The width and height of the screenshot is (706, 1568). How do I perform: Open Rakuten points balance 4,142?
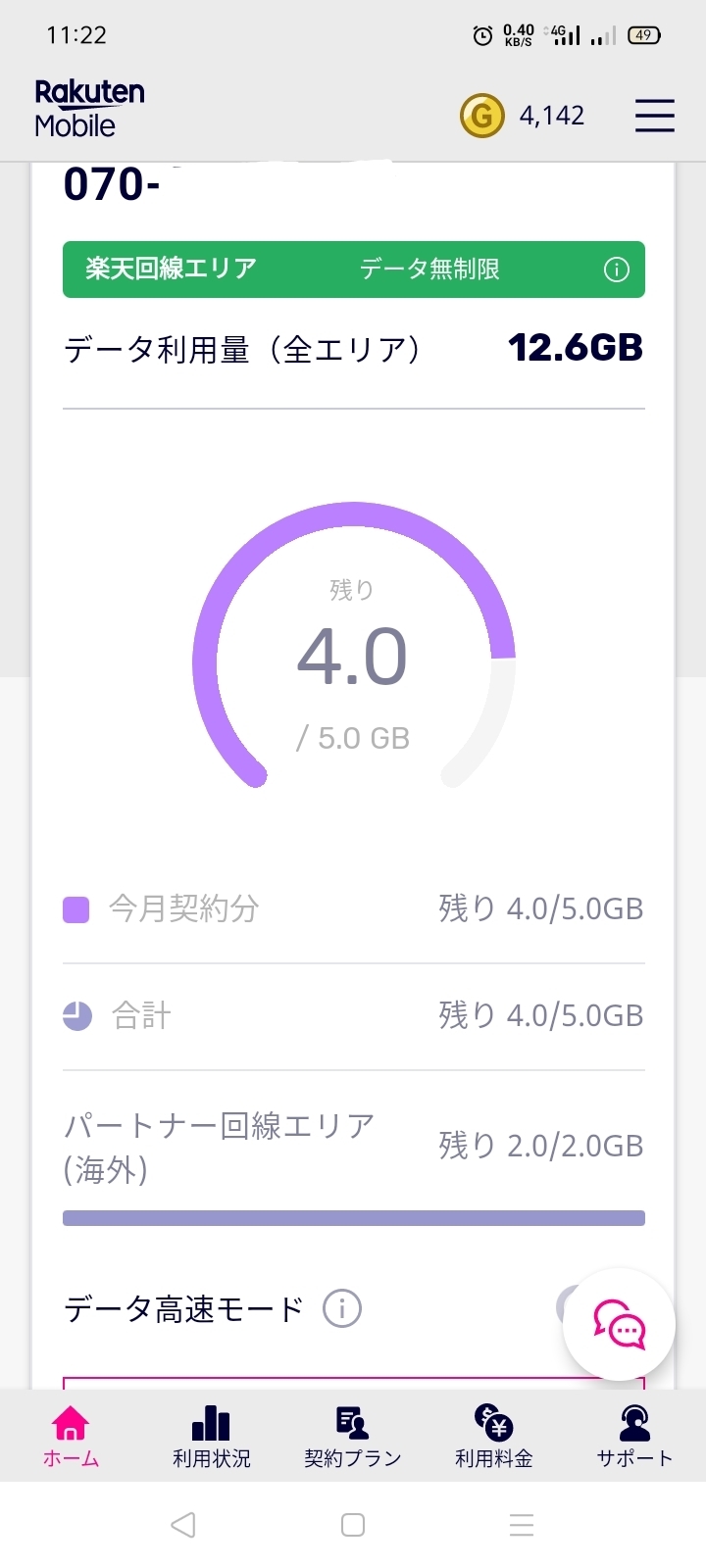pos(524,116)
